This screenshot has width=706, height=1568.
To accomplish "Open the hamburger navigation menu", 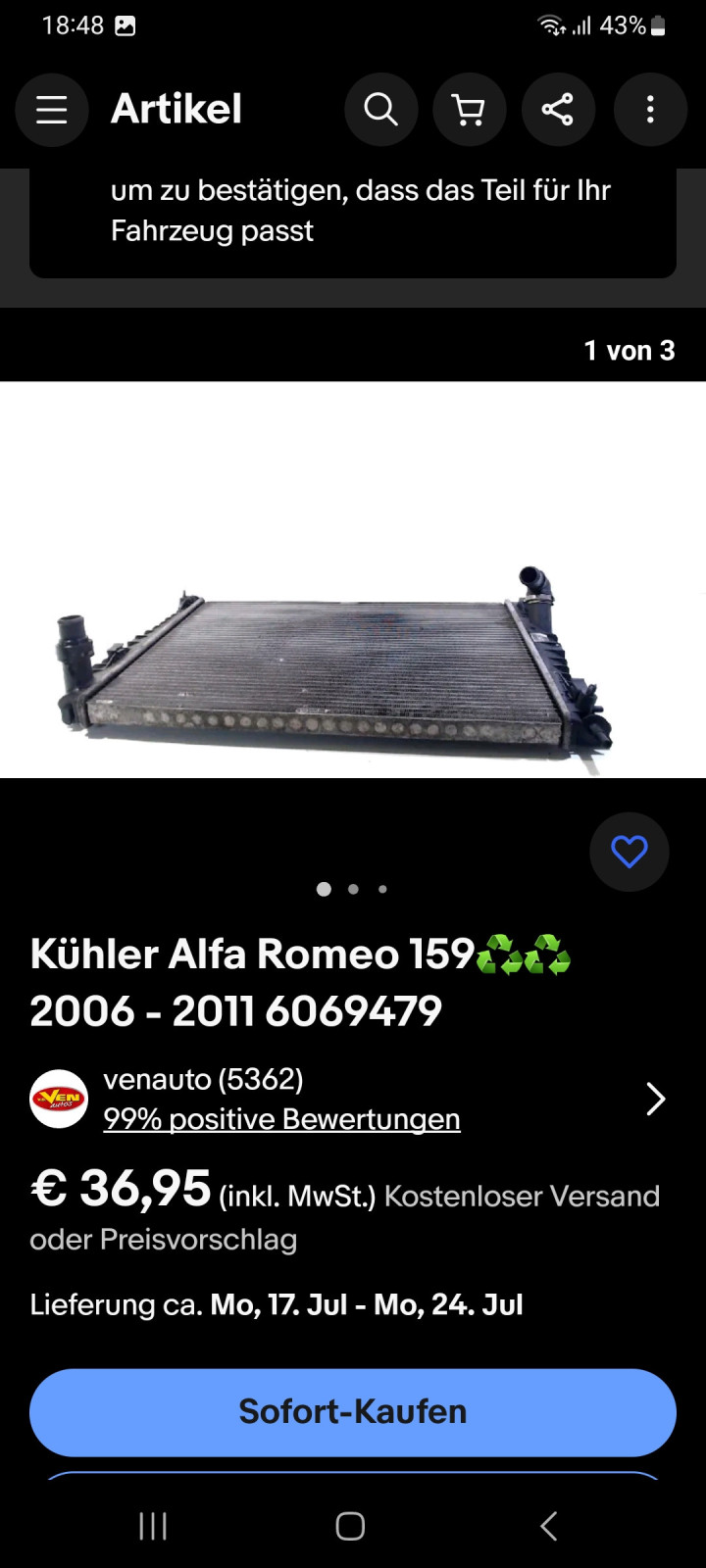I will point(52,110).
